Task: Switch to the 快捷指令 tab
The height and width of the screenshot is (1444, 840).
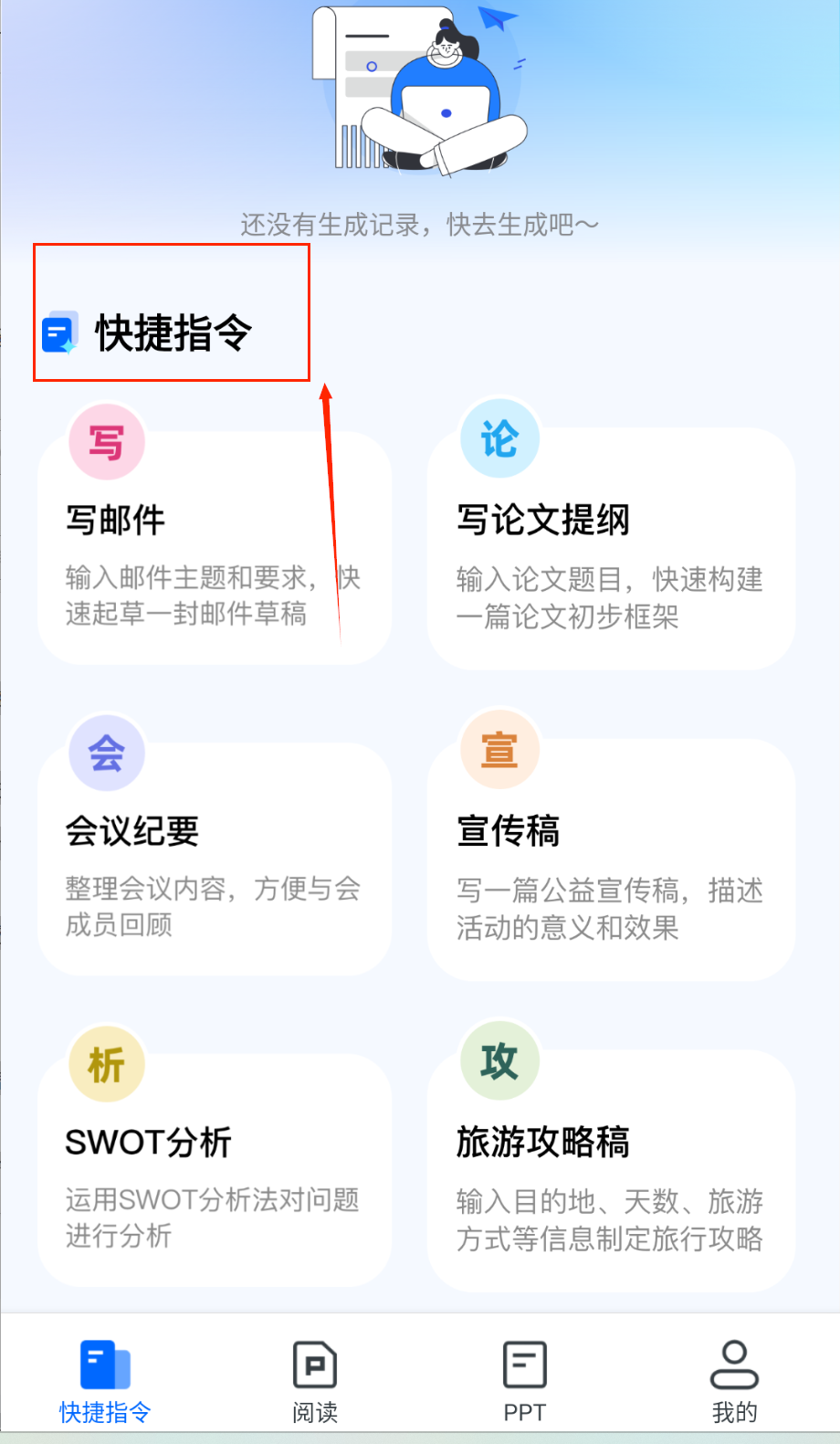Action: click(105, 1381)
